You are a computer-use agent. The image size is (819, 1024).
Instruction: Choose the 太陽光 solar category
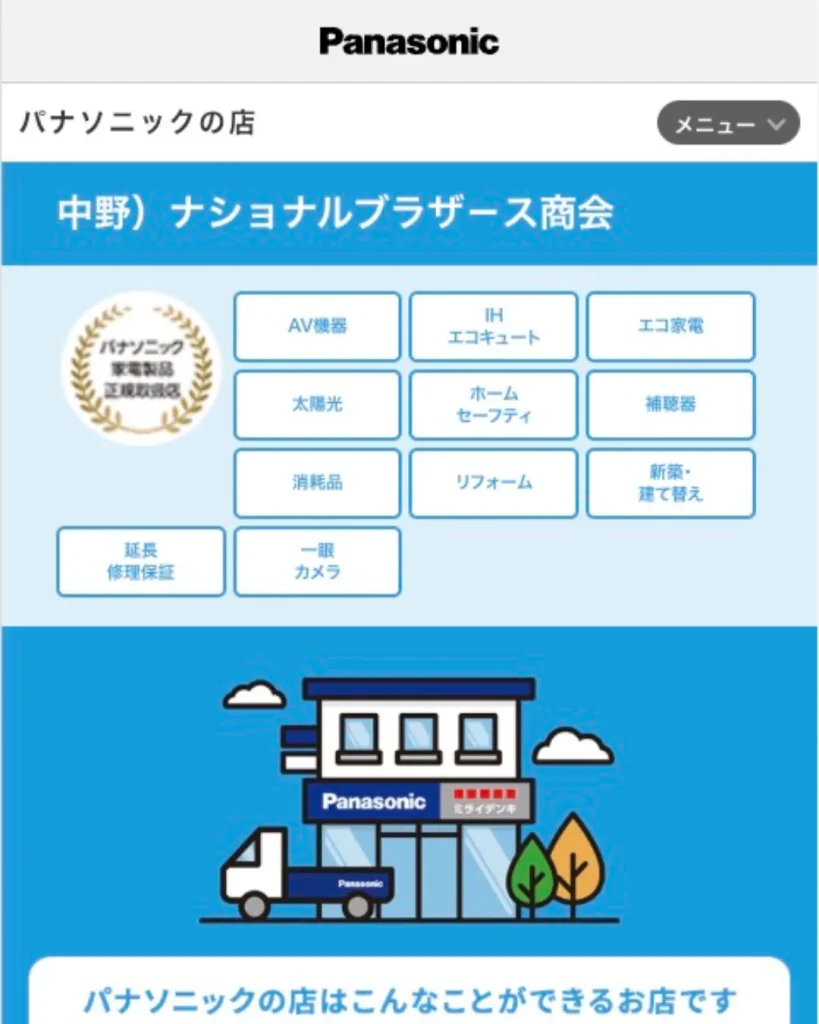point(316,405)
